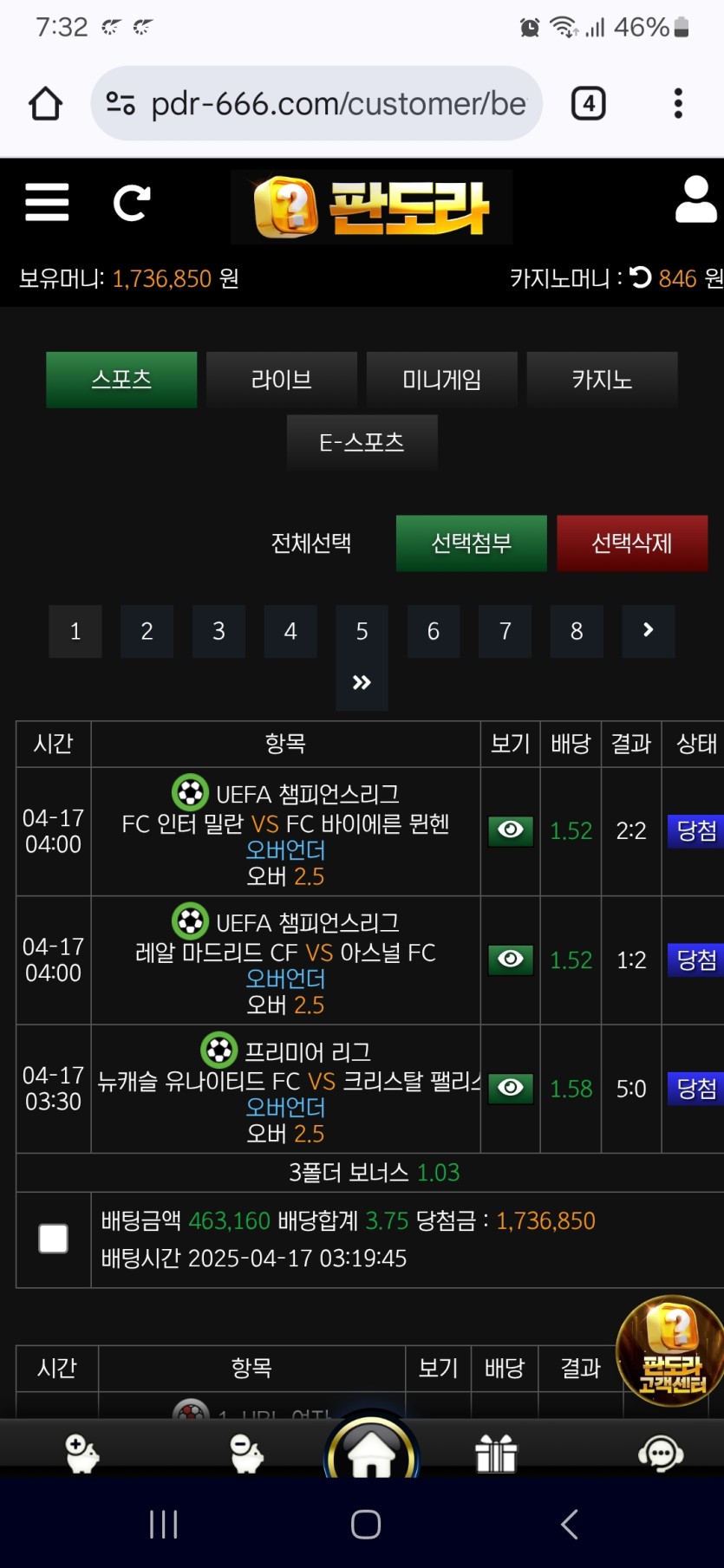This screenshot has height=1568, width=724.
Task: Open the 판도라 고객센터 floating button
Action: [x=670, y=1350]
